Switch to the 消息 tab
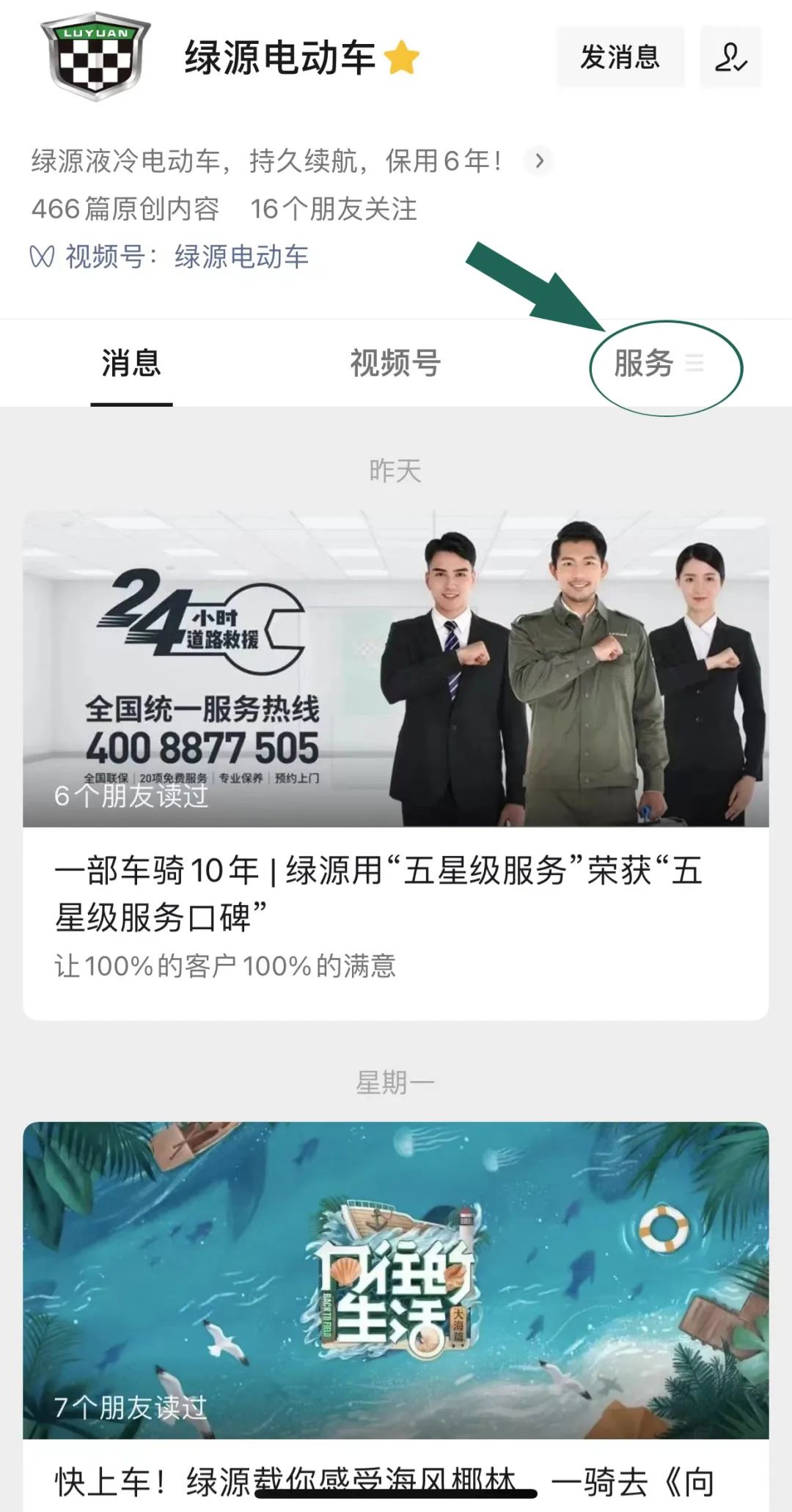Image resolution: width=792 pixels, height=1512 pixels. [x=131, y=364]
